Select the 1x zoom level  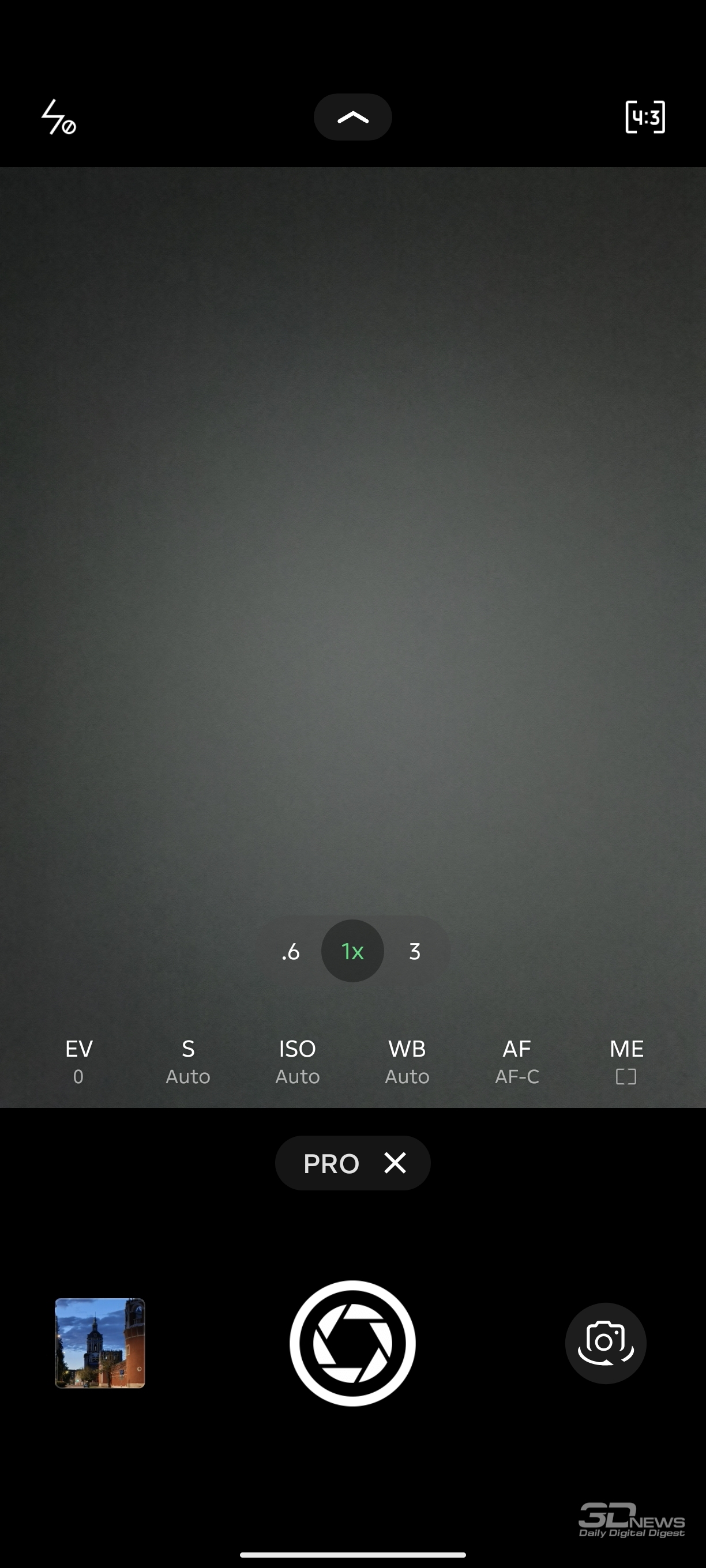coord(352,951)
